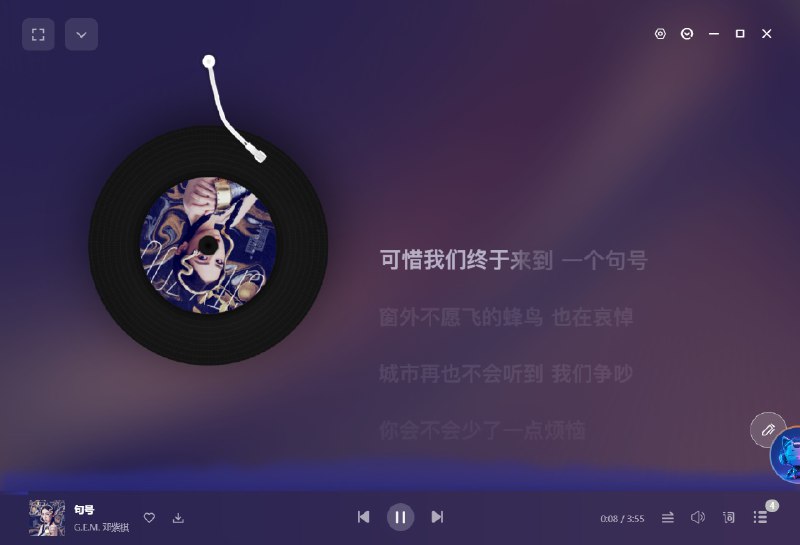Open the 句号 album cover thumbnail
The width and height of the screenshot is (800, 545).
47,517
